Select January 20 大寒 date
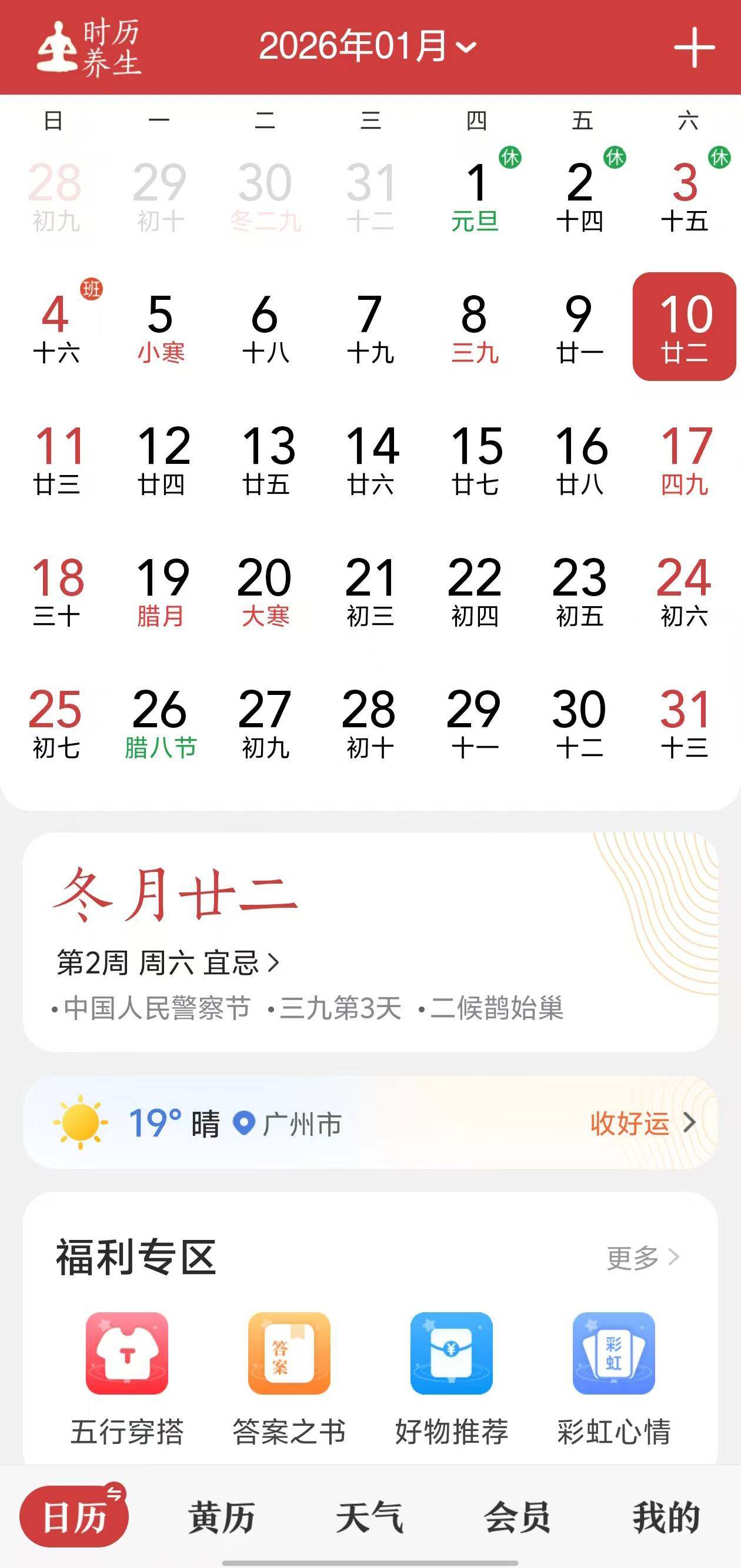Viewport: 741px width, 1568px height. pyautogui.click(x=265, y=590)
